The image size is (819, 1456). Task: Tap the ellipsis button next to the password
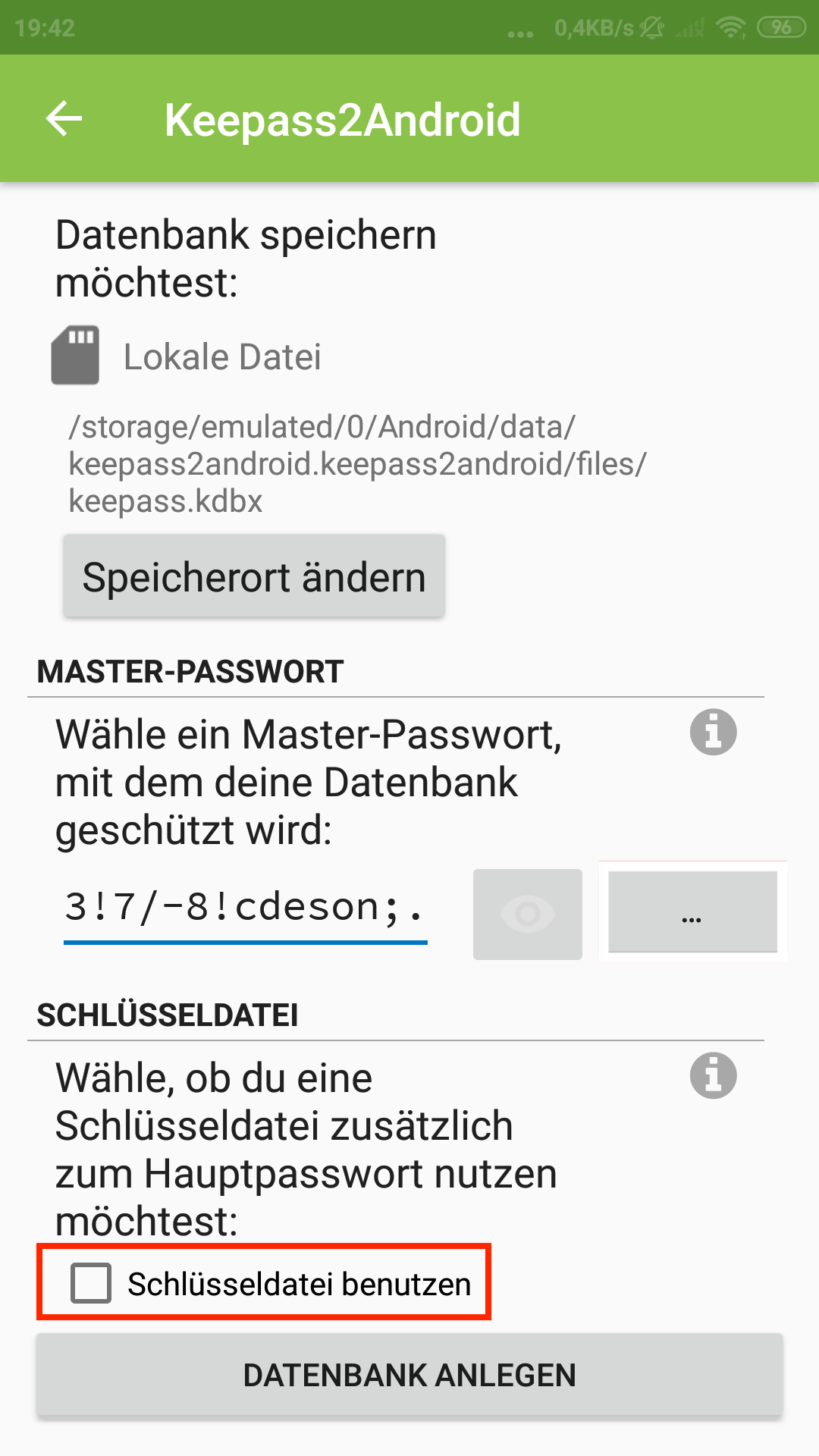[691, 913]
